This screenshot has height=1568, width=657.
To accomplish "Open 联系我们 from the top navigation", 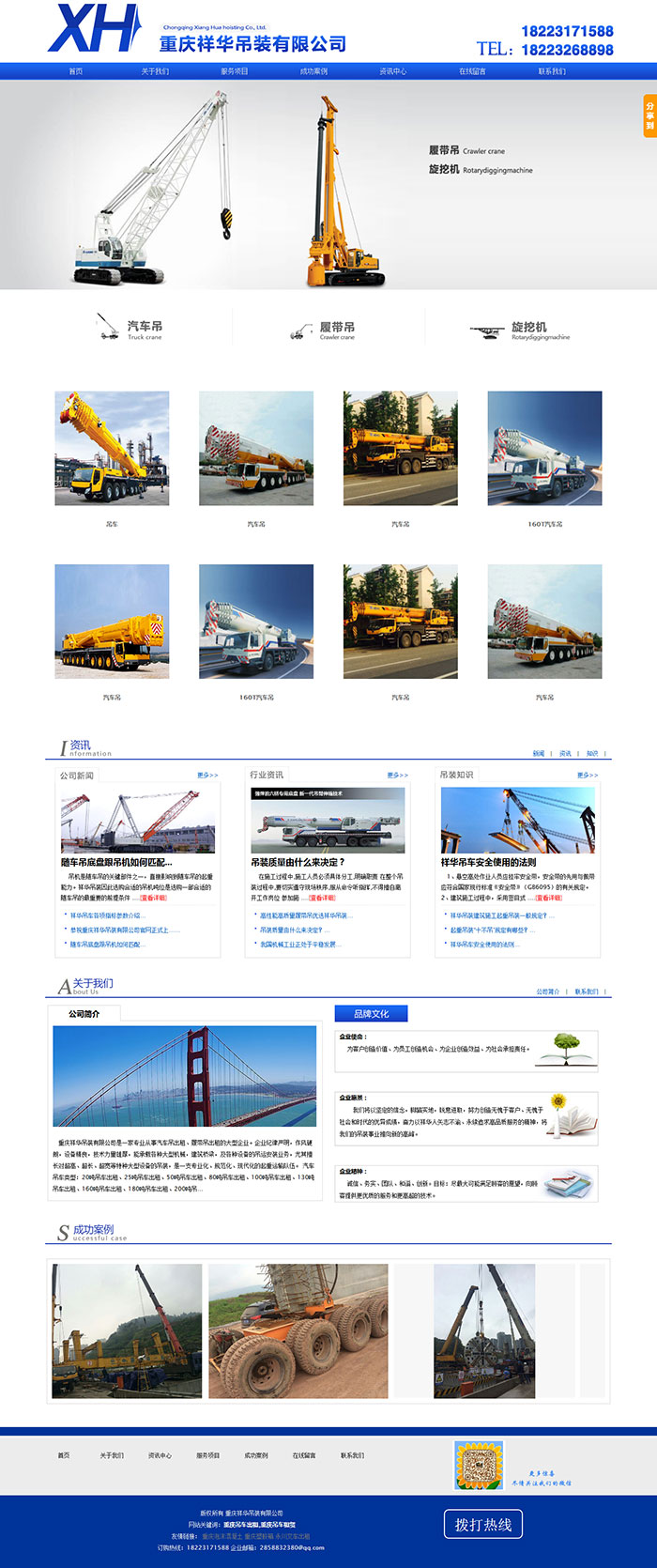I will (552, 71).
